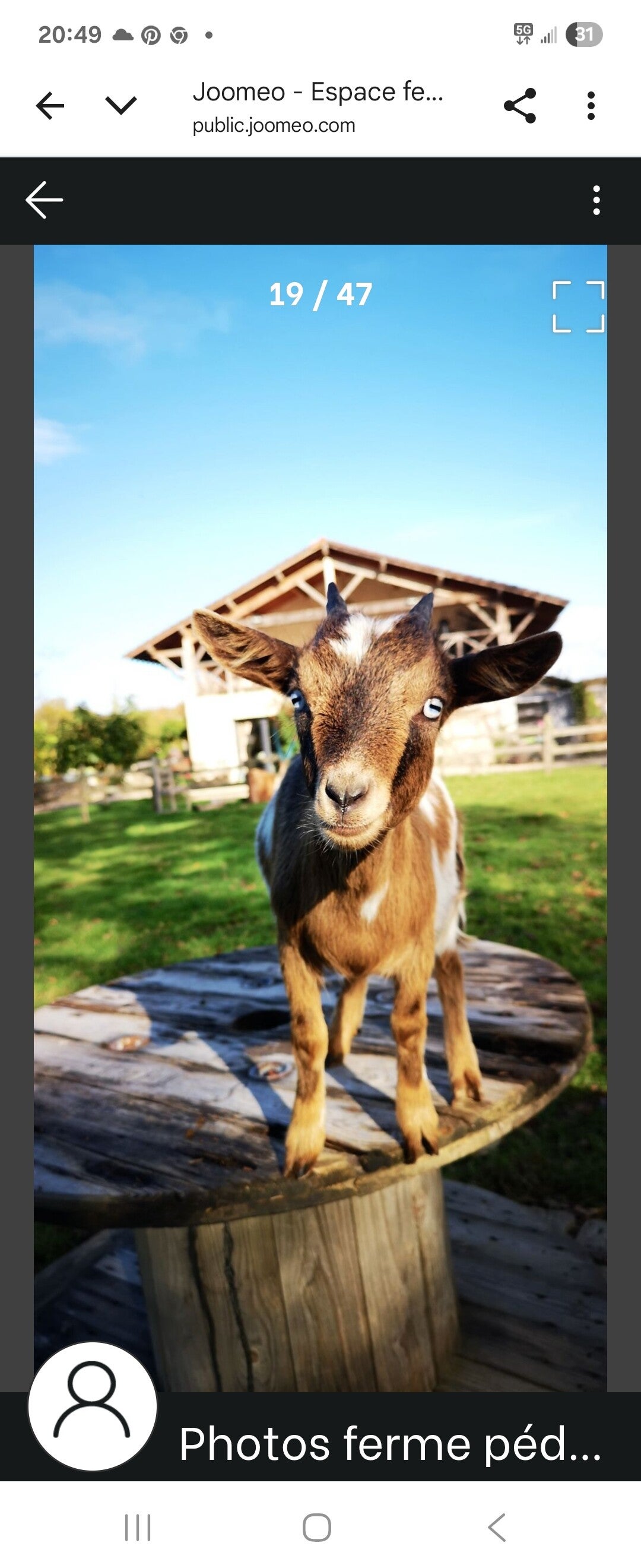Open the album owner's profile avatar
Image resolution: width=641 pixels, height=1568 pixels.
click(x=93, y=1406)
